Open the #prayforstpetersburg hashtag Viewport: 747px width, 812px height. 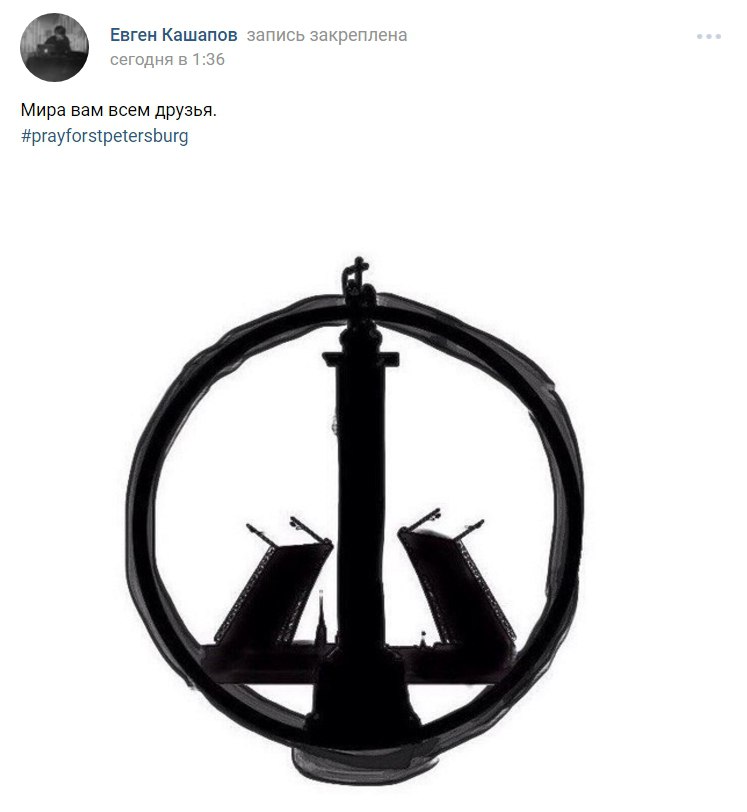coord(104,135)
